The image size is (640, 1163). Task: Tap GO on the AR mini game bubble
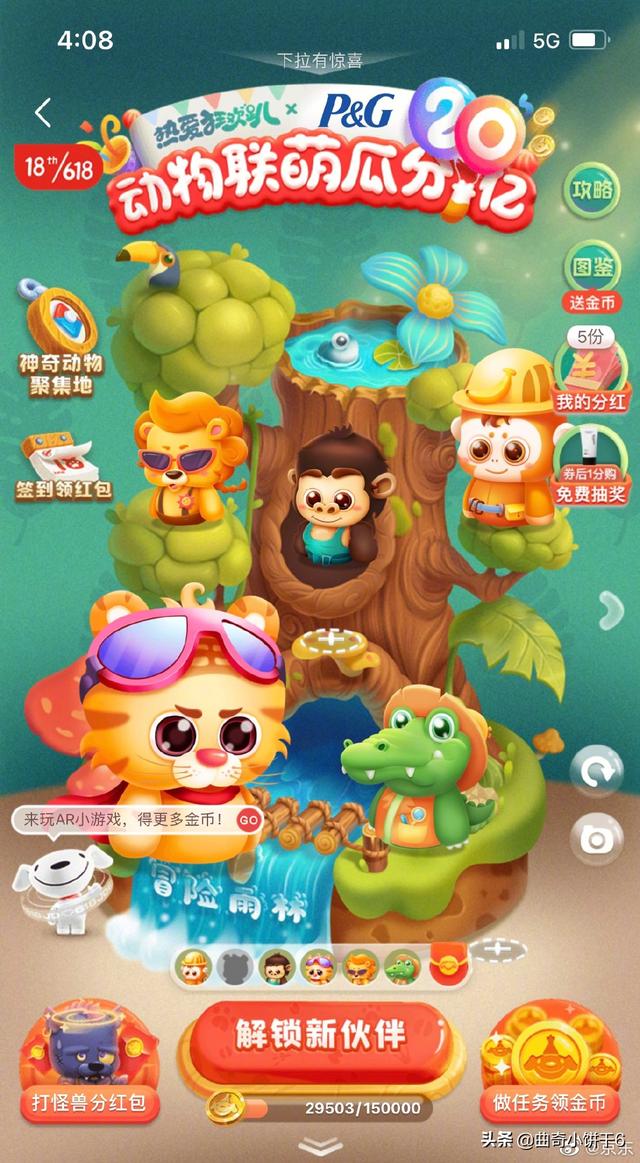[x=248, y=820]
